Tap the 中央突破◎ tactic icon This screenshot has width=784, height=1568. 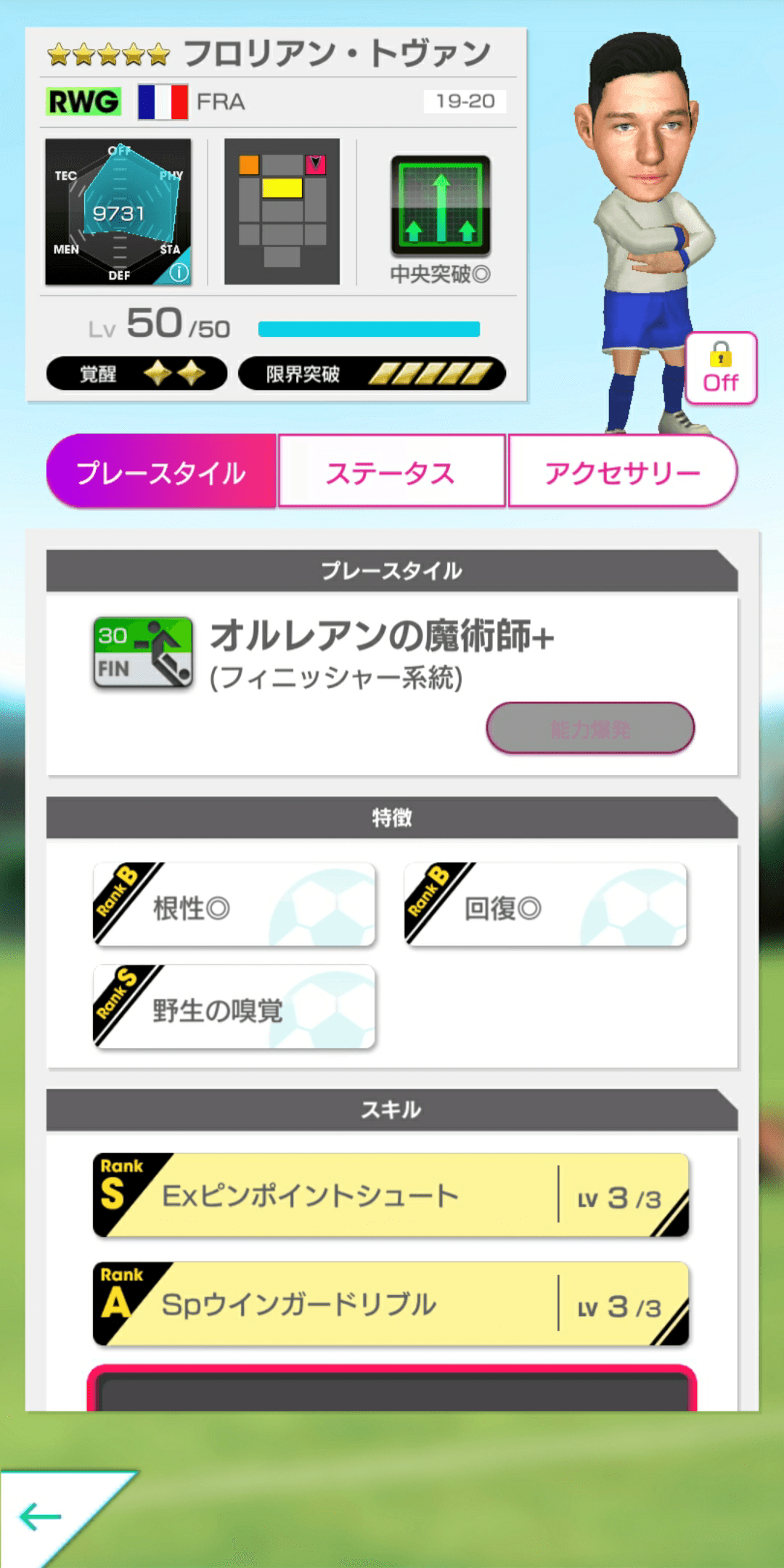click(441, 203)
